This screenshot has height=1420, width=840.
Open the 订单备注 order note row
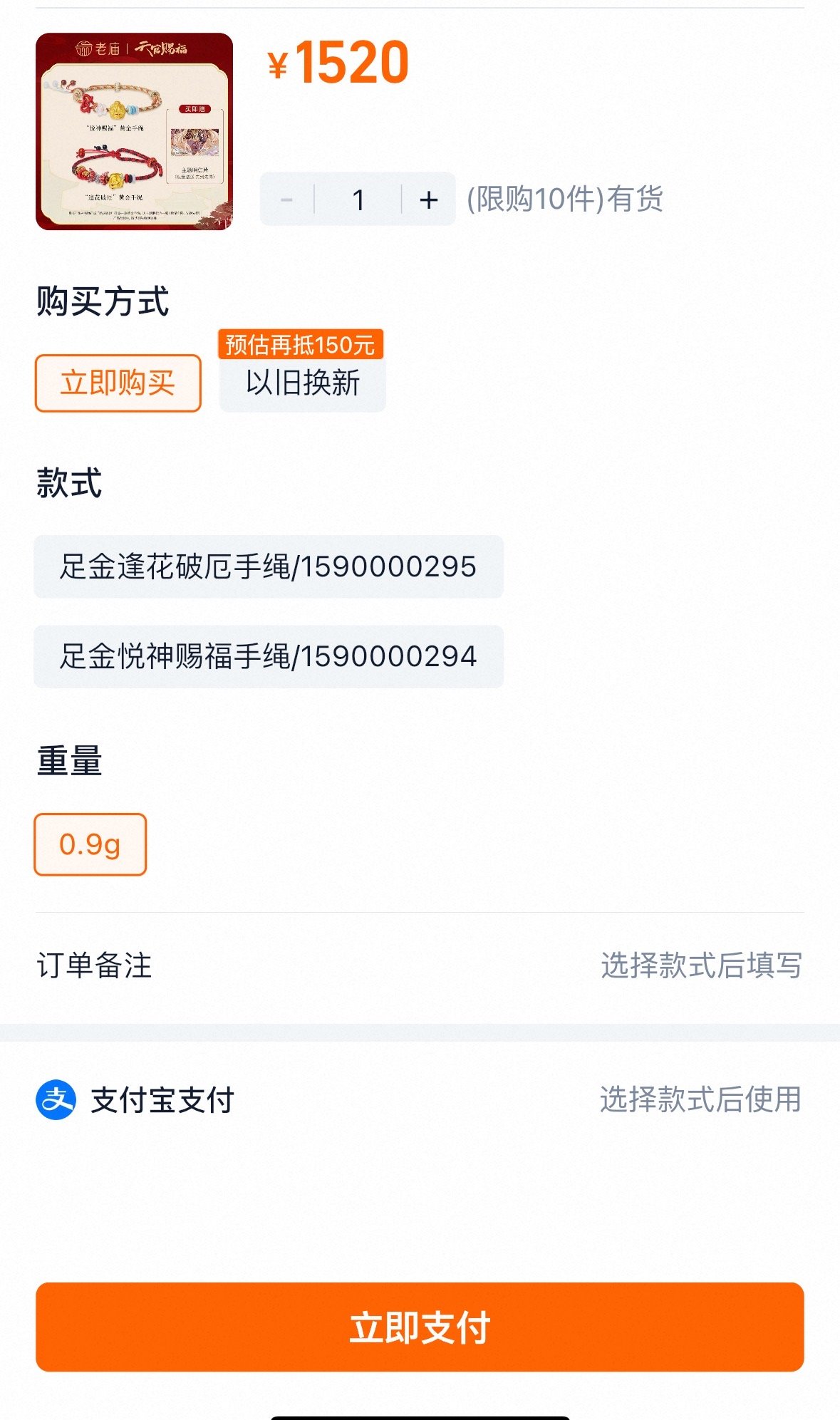click(x=420, y=966)
